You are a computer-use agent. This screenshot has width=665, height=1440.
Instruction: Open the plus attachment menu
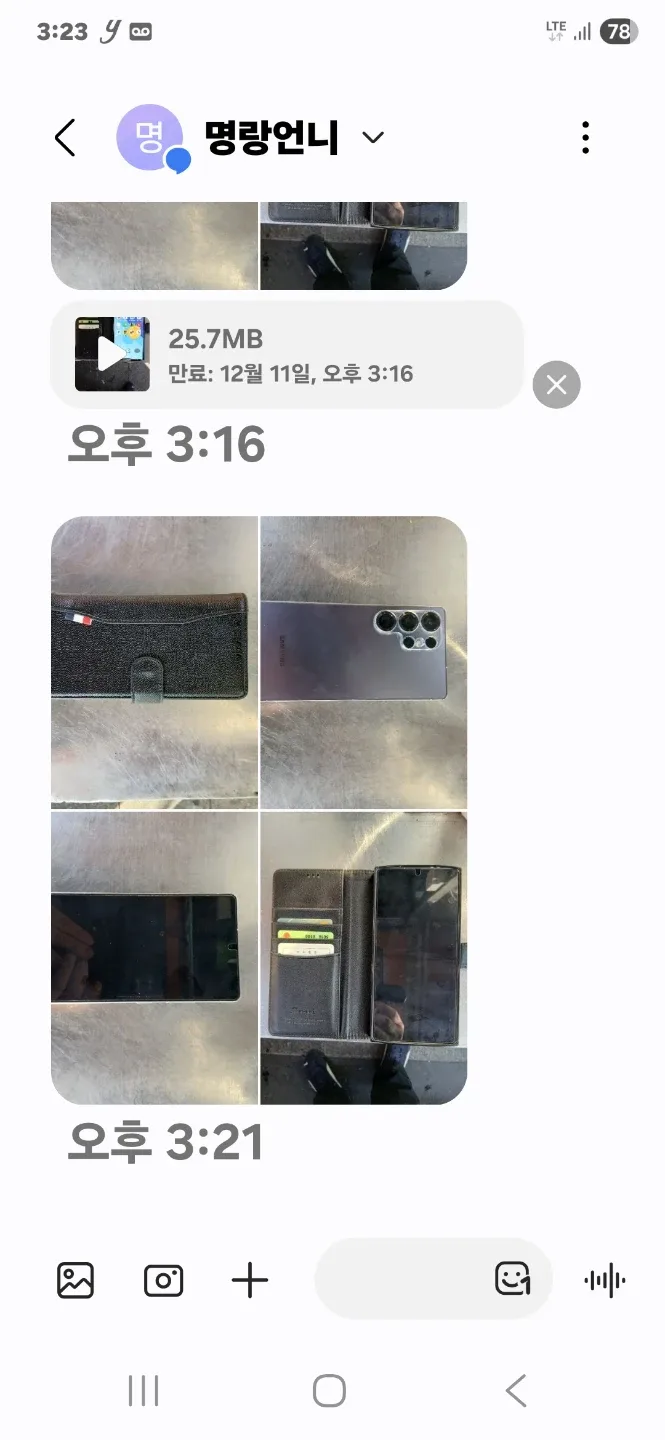tap(250, 1280)
